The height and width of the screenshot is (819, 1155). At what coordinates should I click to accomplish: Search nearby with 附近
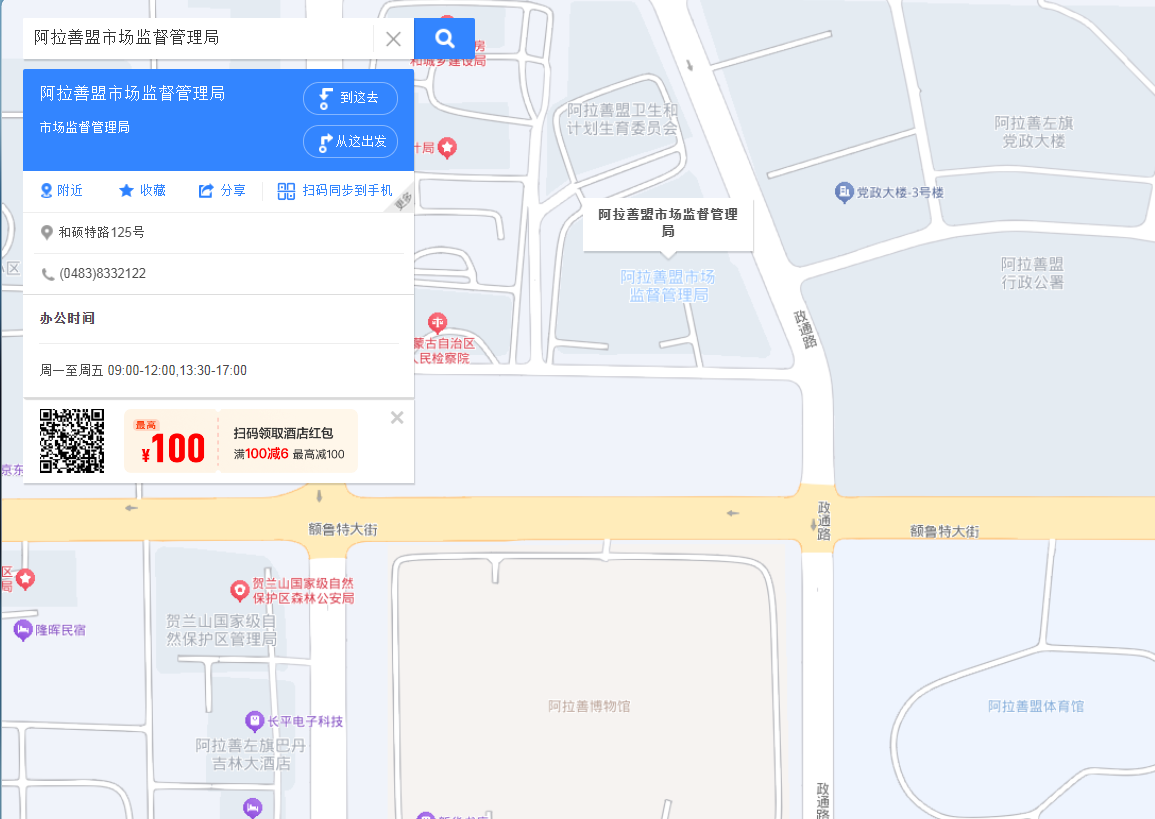point(61,191)
